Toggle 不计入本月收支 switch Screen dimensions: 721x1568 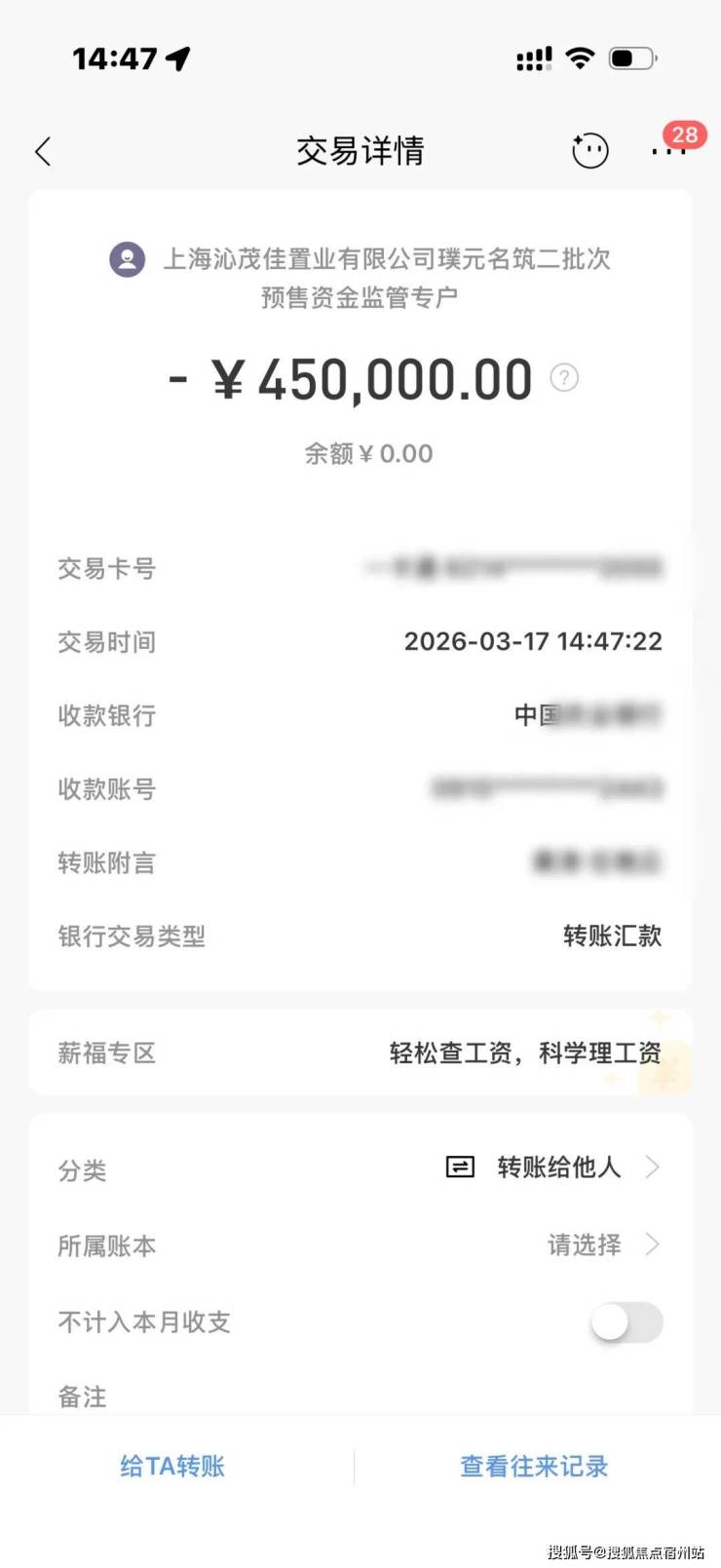pyautogui.click(x=626, y=1322)
